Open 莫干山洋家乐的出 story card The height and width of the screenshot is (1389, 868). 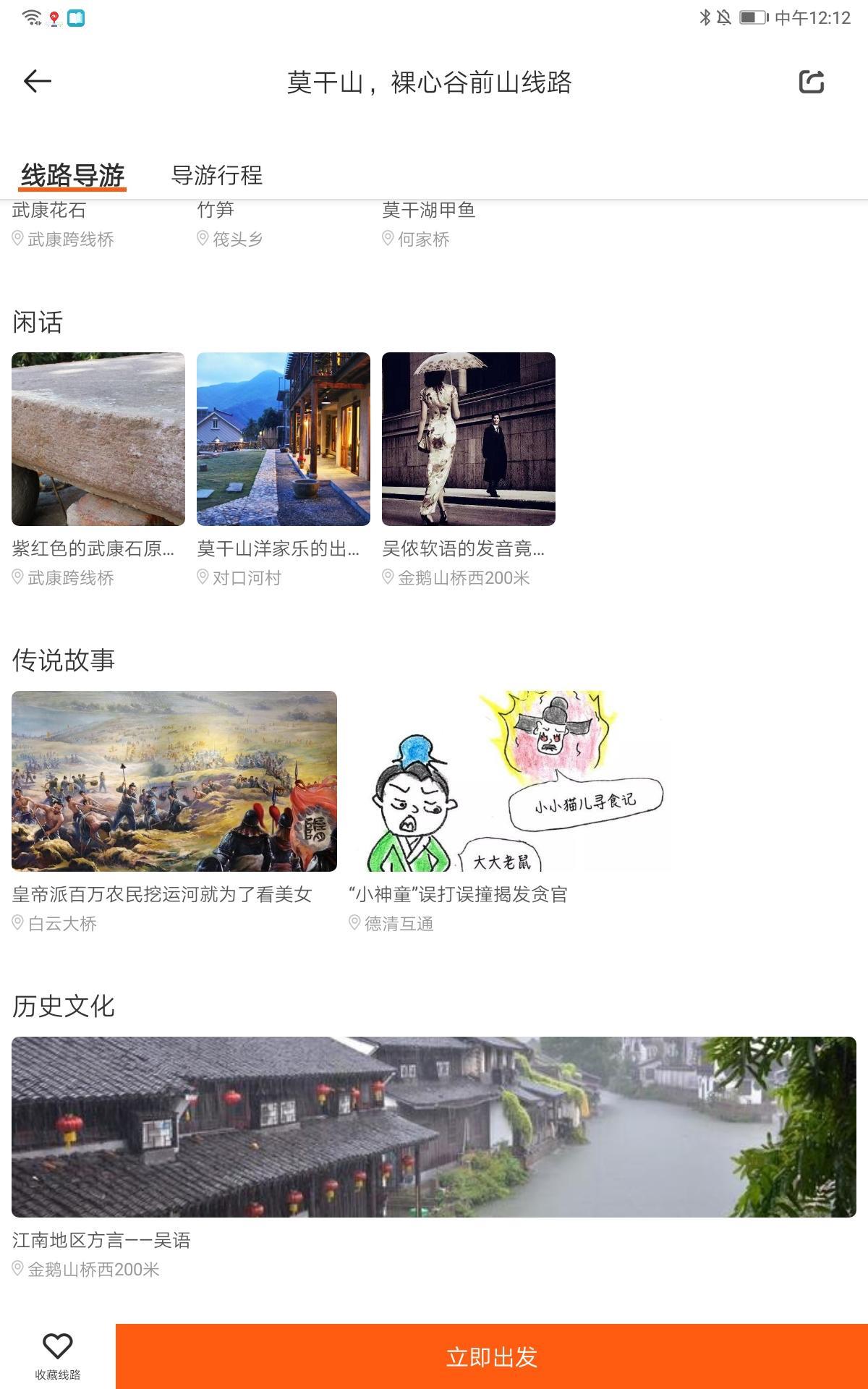tap(284, 439)
